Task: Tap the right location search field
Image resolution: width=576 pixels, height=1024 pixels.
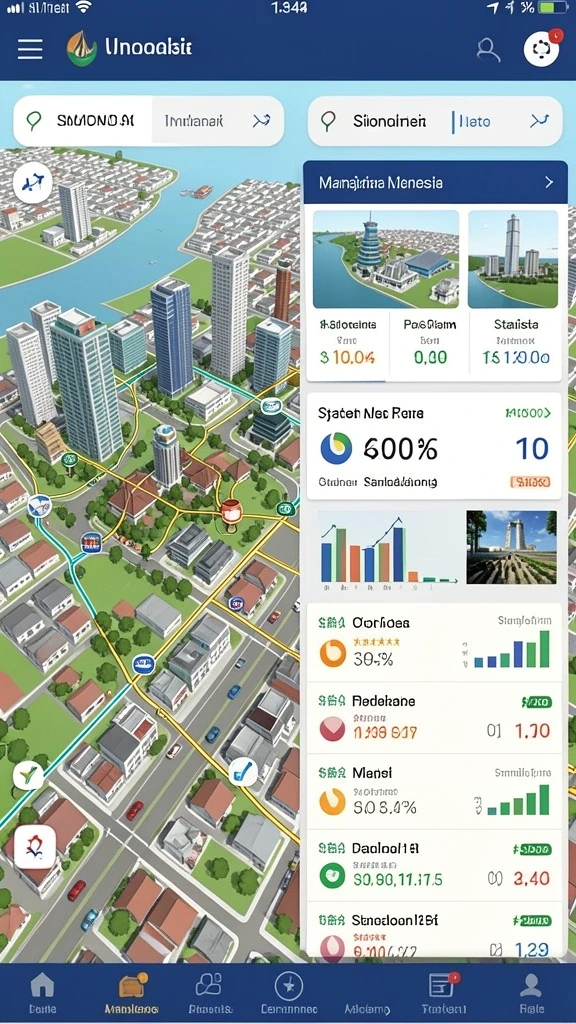Action: coord(435,121)
